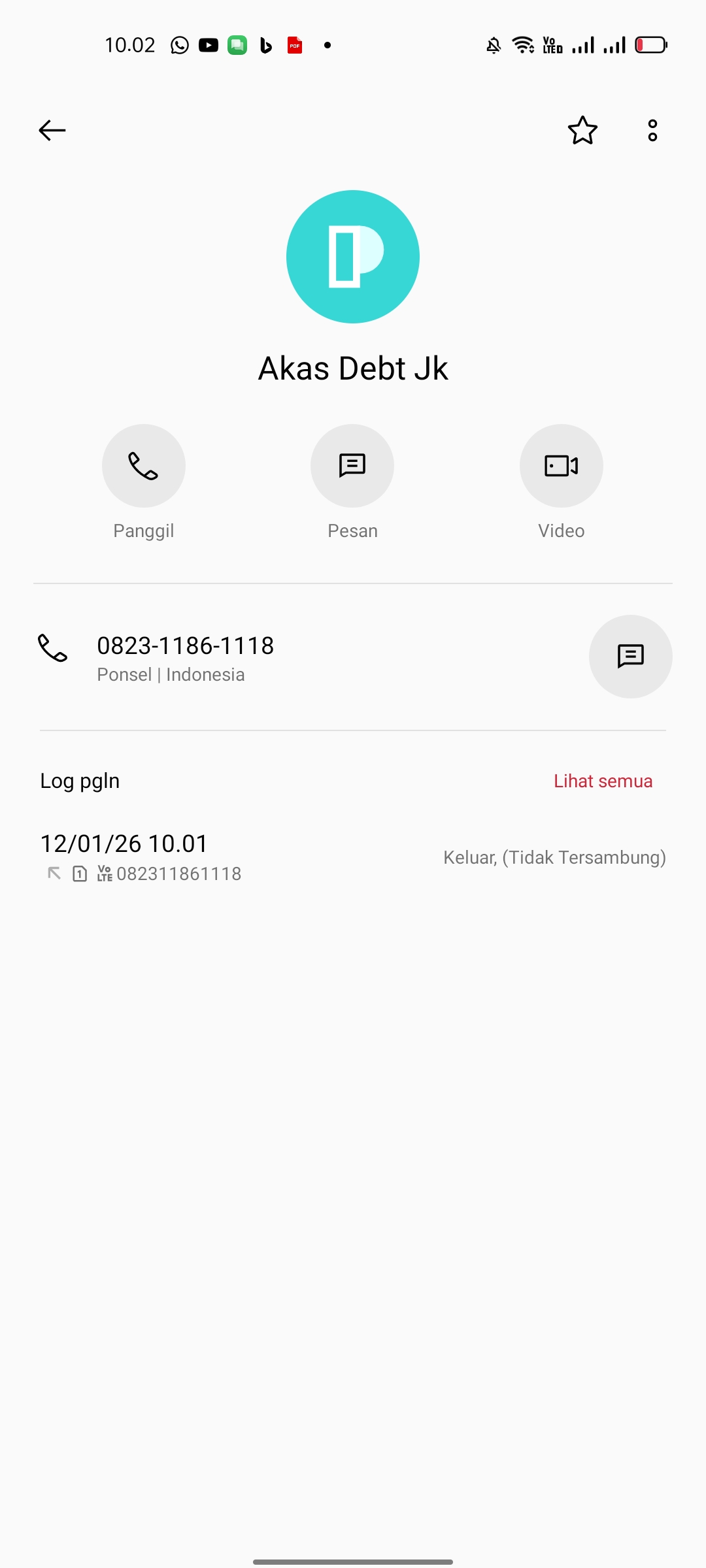706x1568 pixels.
Task: Start a Video call with the contact
Action: pos(561,465)
